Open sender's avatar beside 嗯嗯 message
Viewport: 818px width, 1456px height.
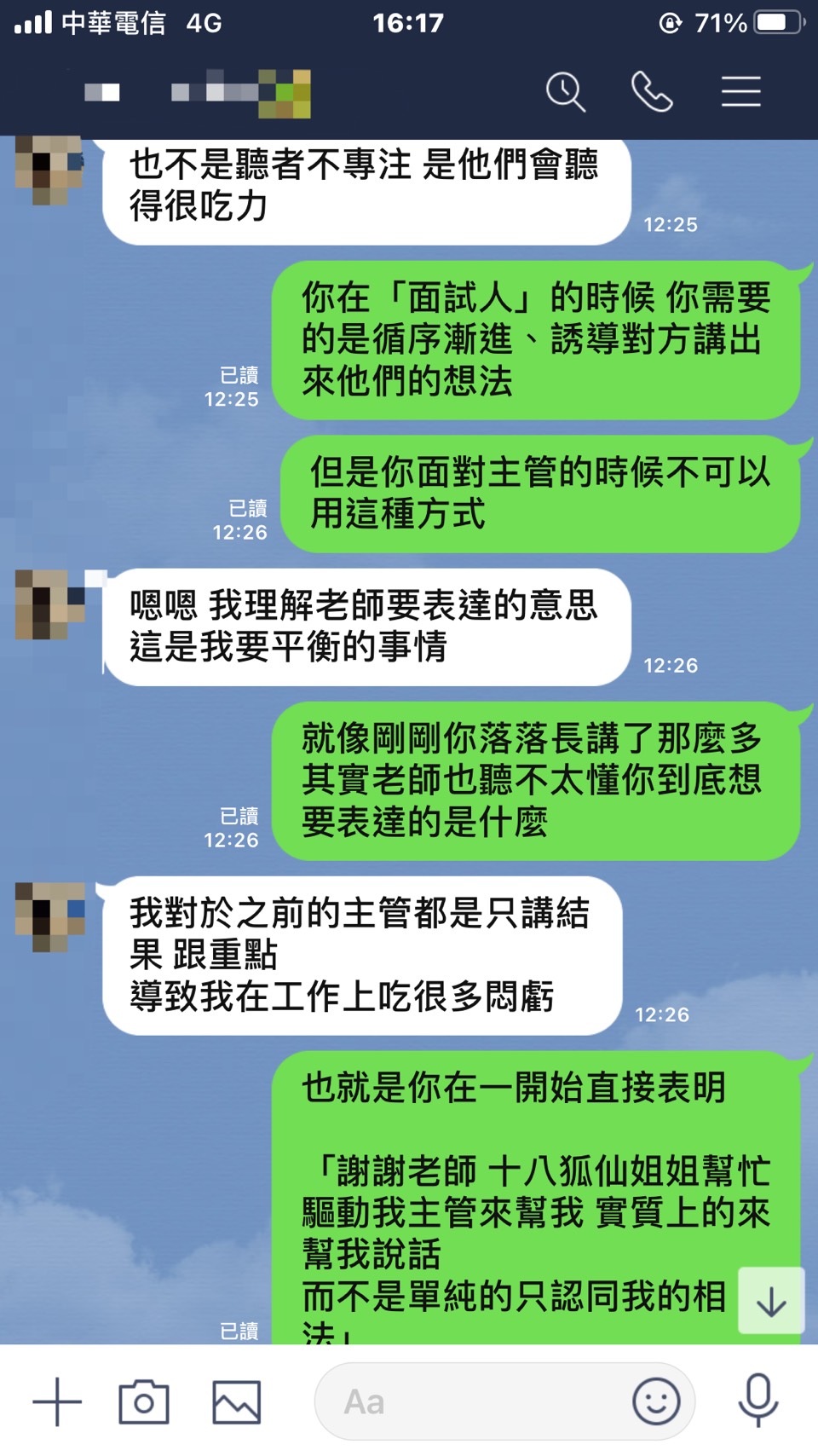pos(50,605)
